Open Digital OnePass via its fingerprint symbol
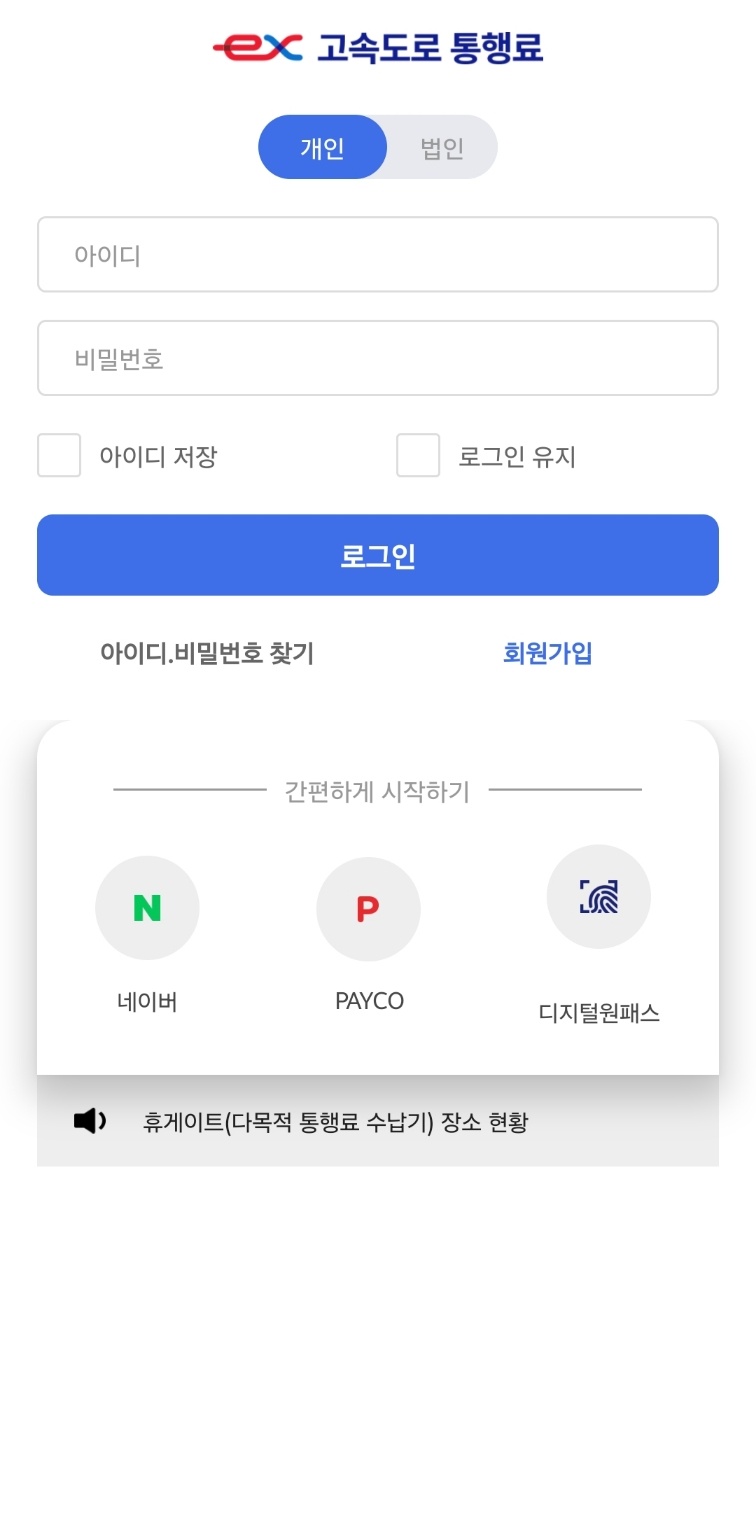The image size is (756, 1515). pyautogui.click(x=598, y=896)
